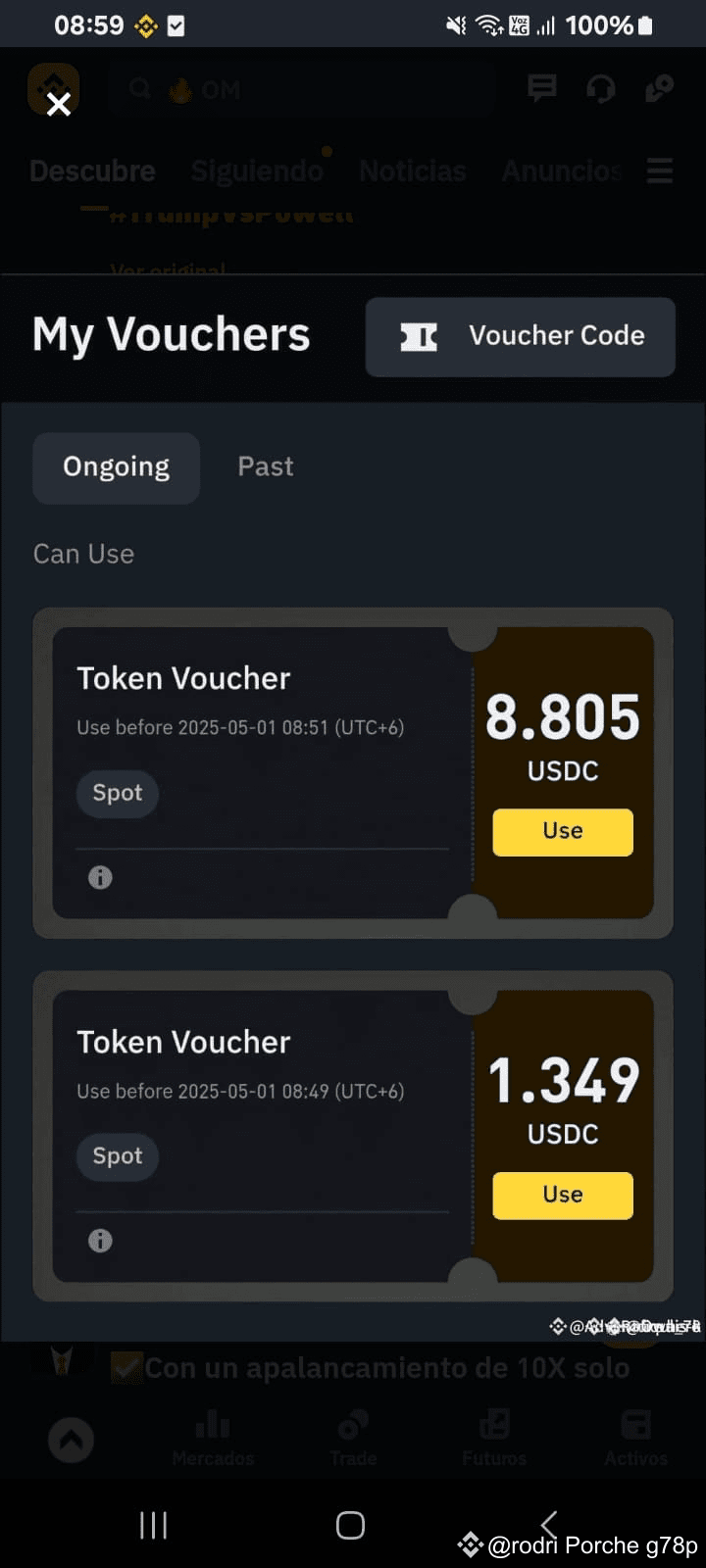Switch to the Noticias tab
706x1568 pixels.
click(412, 171)
